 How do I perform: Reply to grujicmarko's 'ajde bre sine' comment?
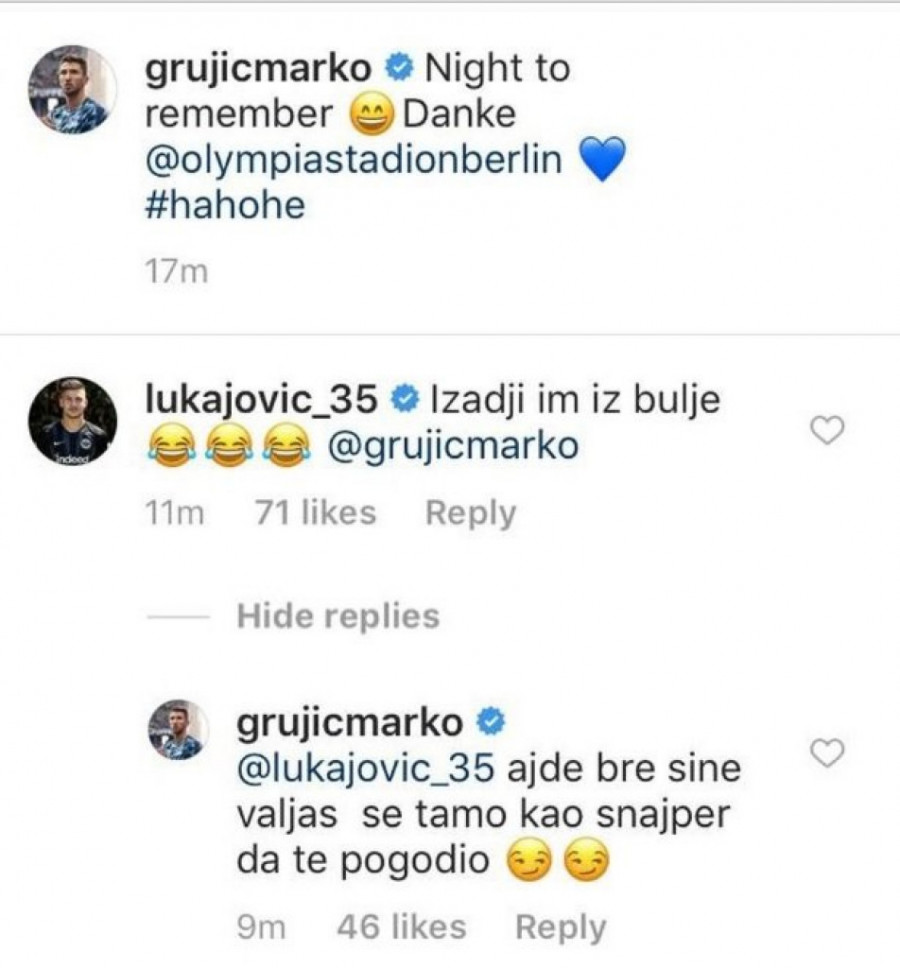coord(560,927)
